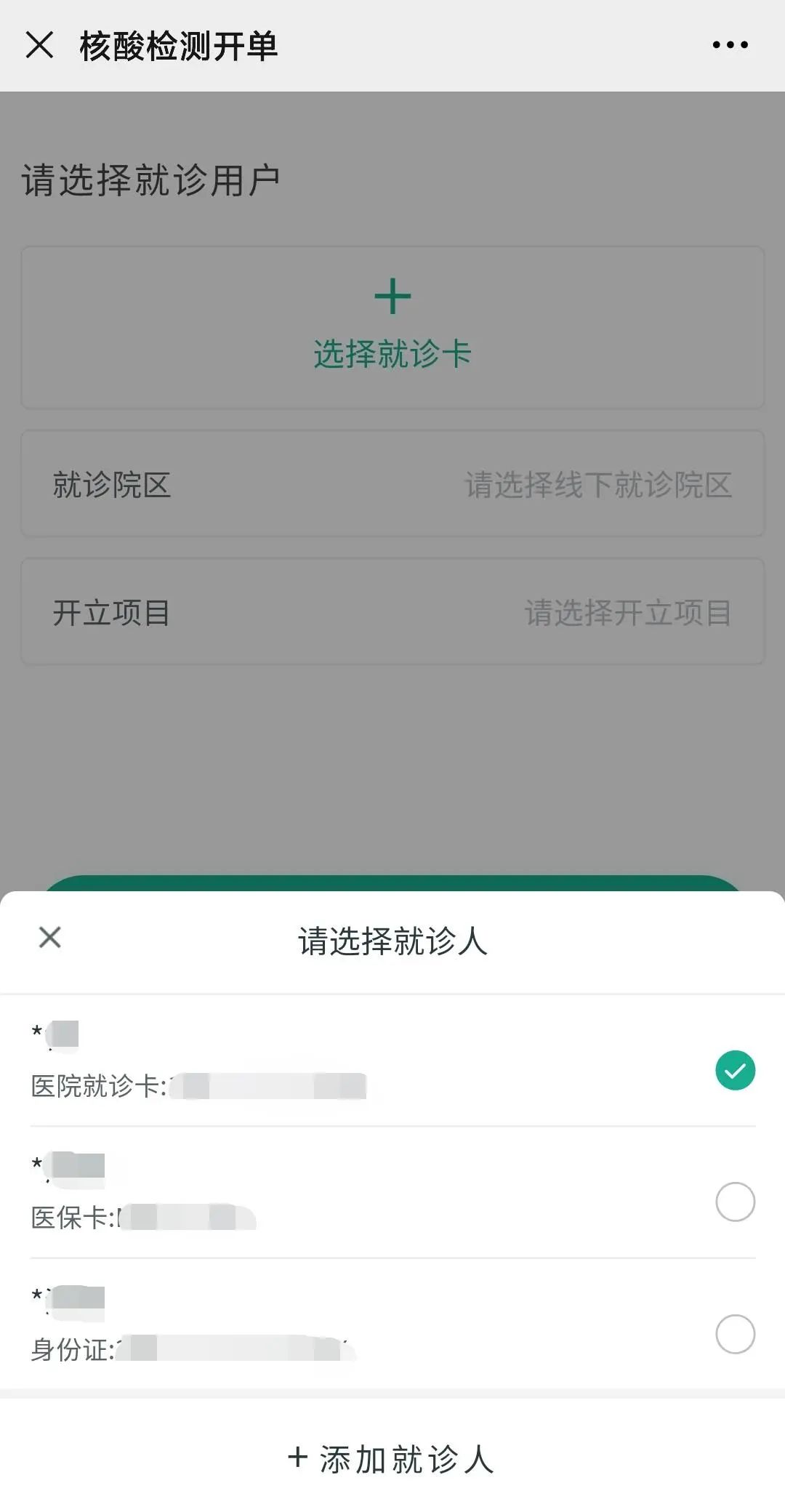Open the three-dot overflow menu
Viewport: 785px width, 1512px height.
coord(730,45)
